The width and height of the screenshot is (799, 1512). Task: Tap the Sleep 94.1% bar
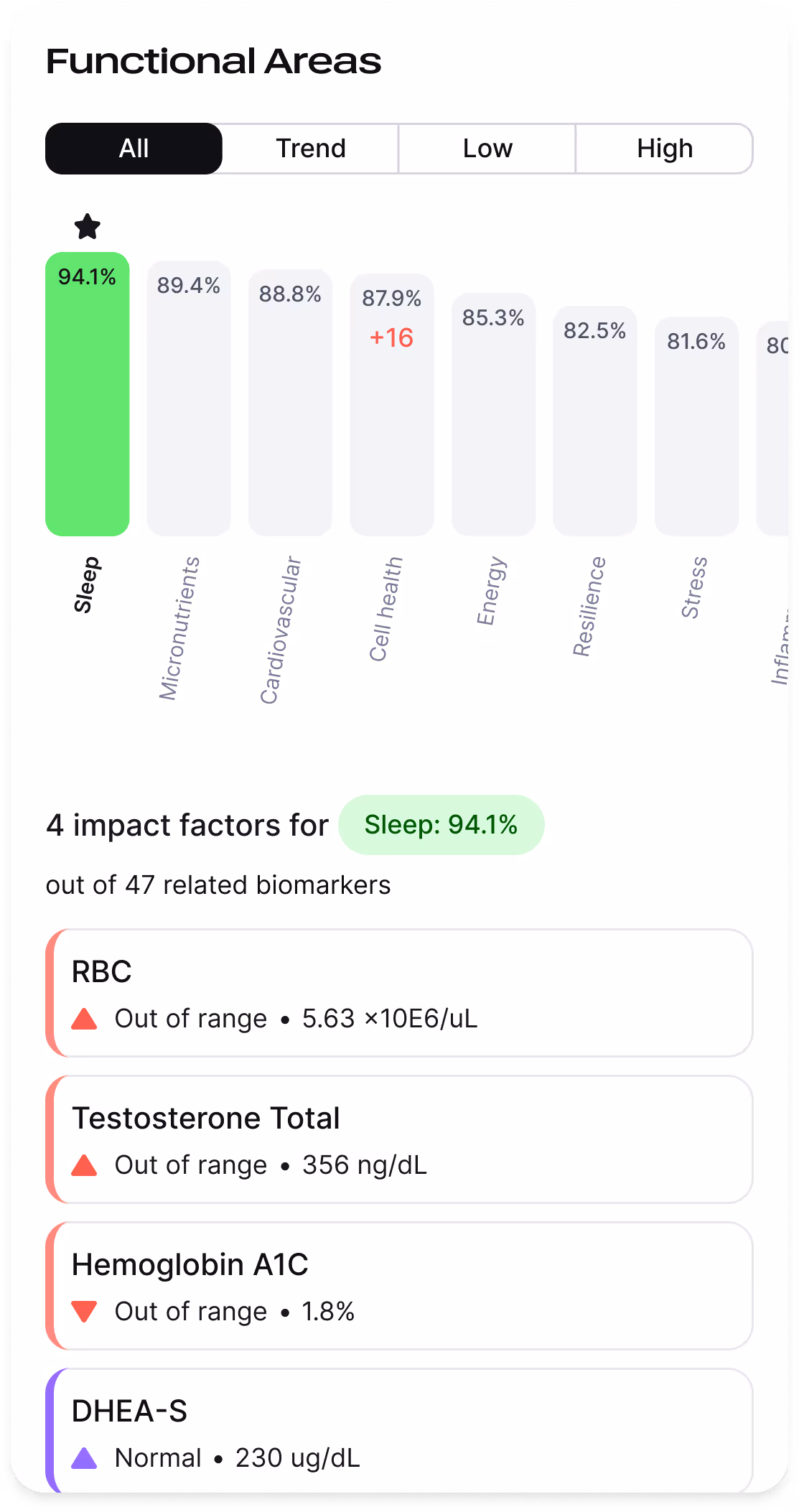(x=88, y=394)
